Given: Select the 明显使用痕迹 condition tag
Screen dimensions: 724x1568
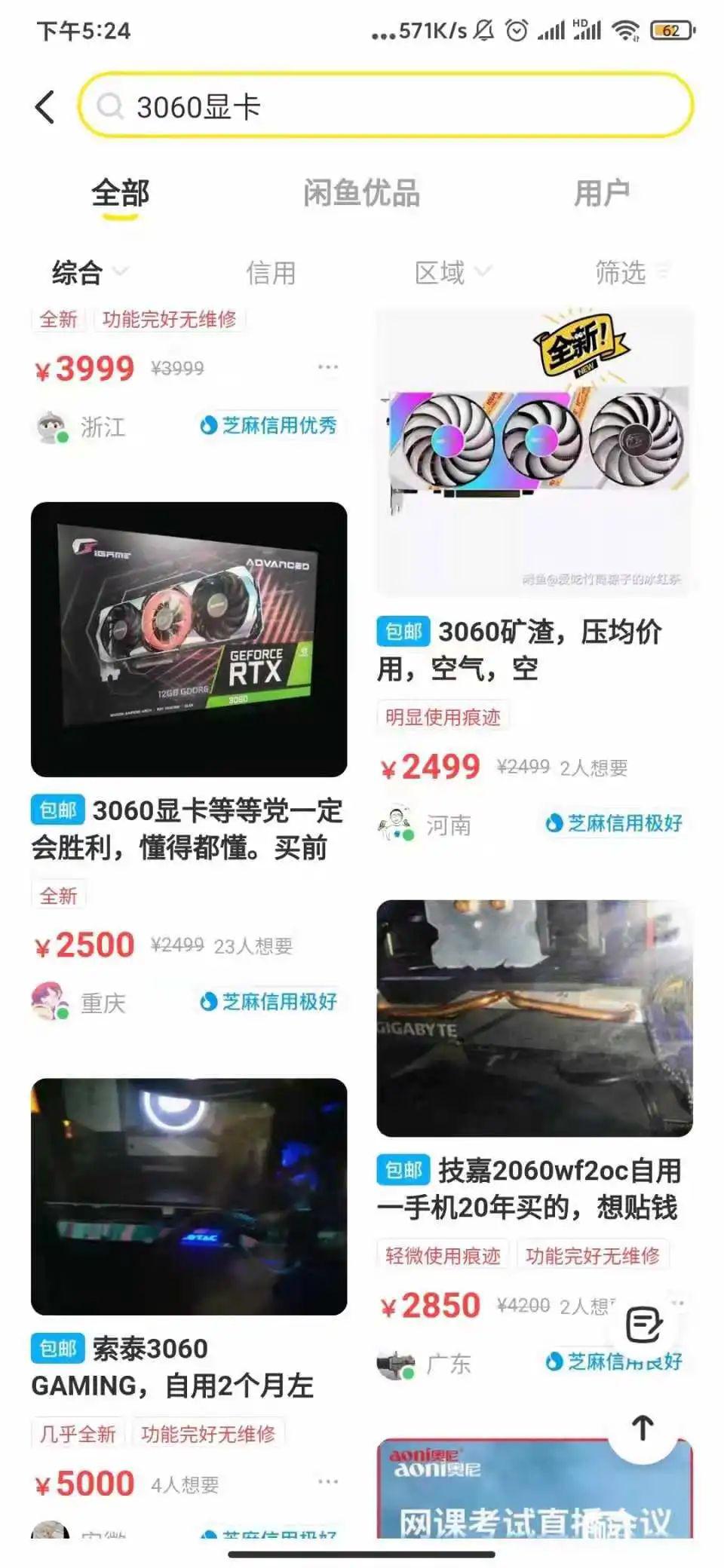Looking at the screenshot, I should [x=443, y=717].
